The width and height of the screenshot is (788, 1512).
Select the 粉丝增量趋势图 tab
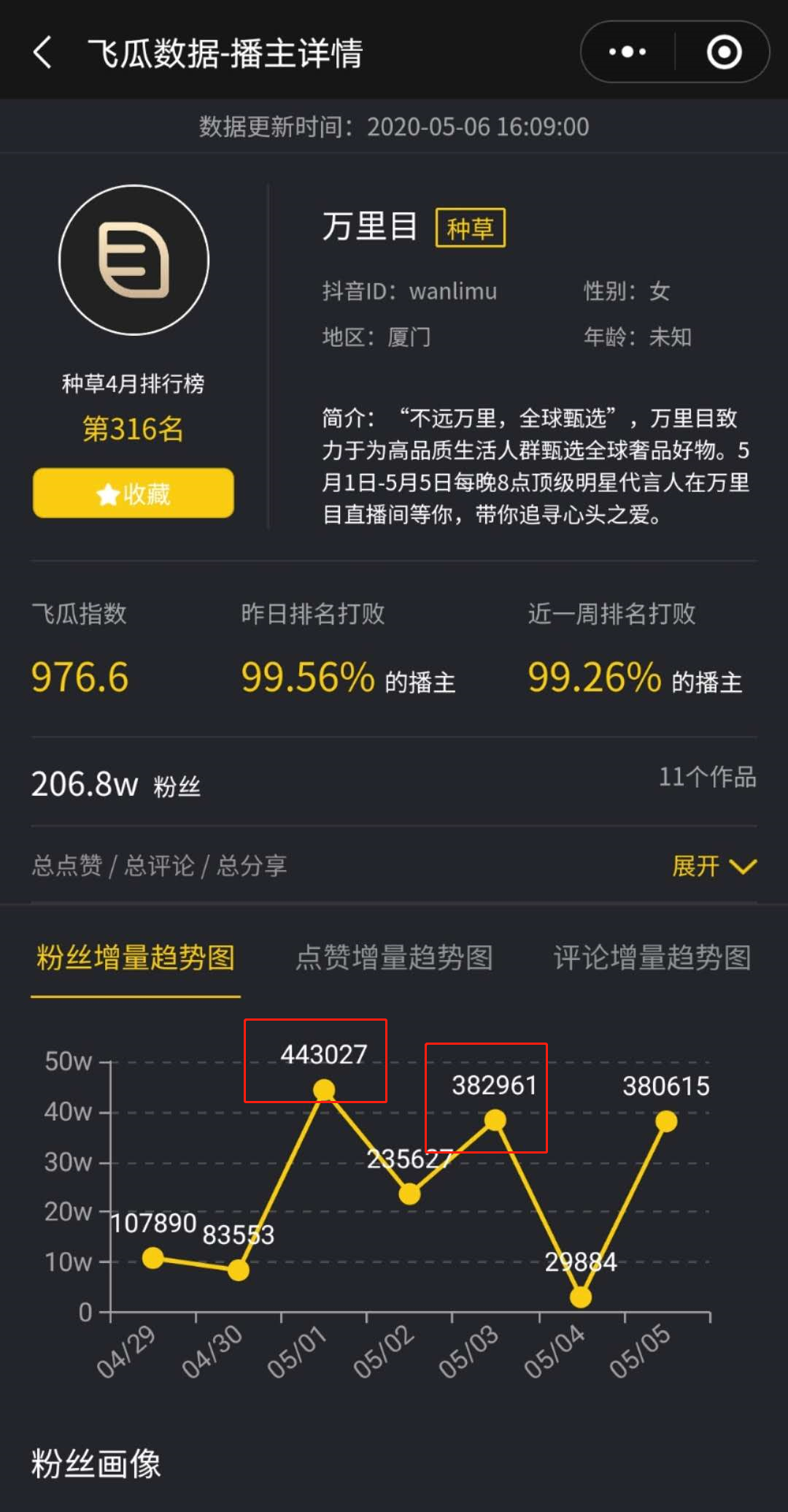136,957
